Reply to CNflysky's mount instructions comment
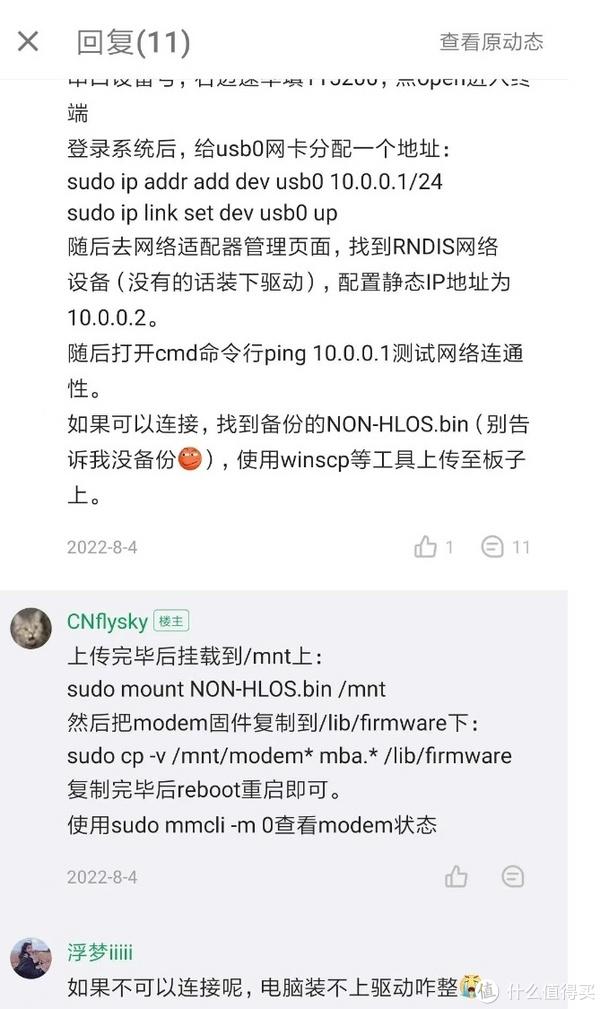The width and height of the screenshot is (600, 1009). click(x=512, y=876)
